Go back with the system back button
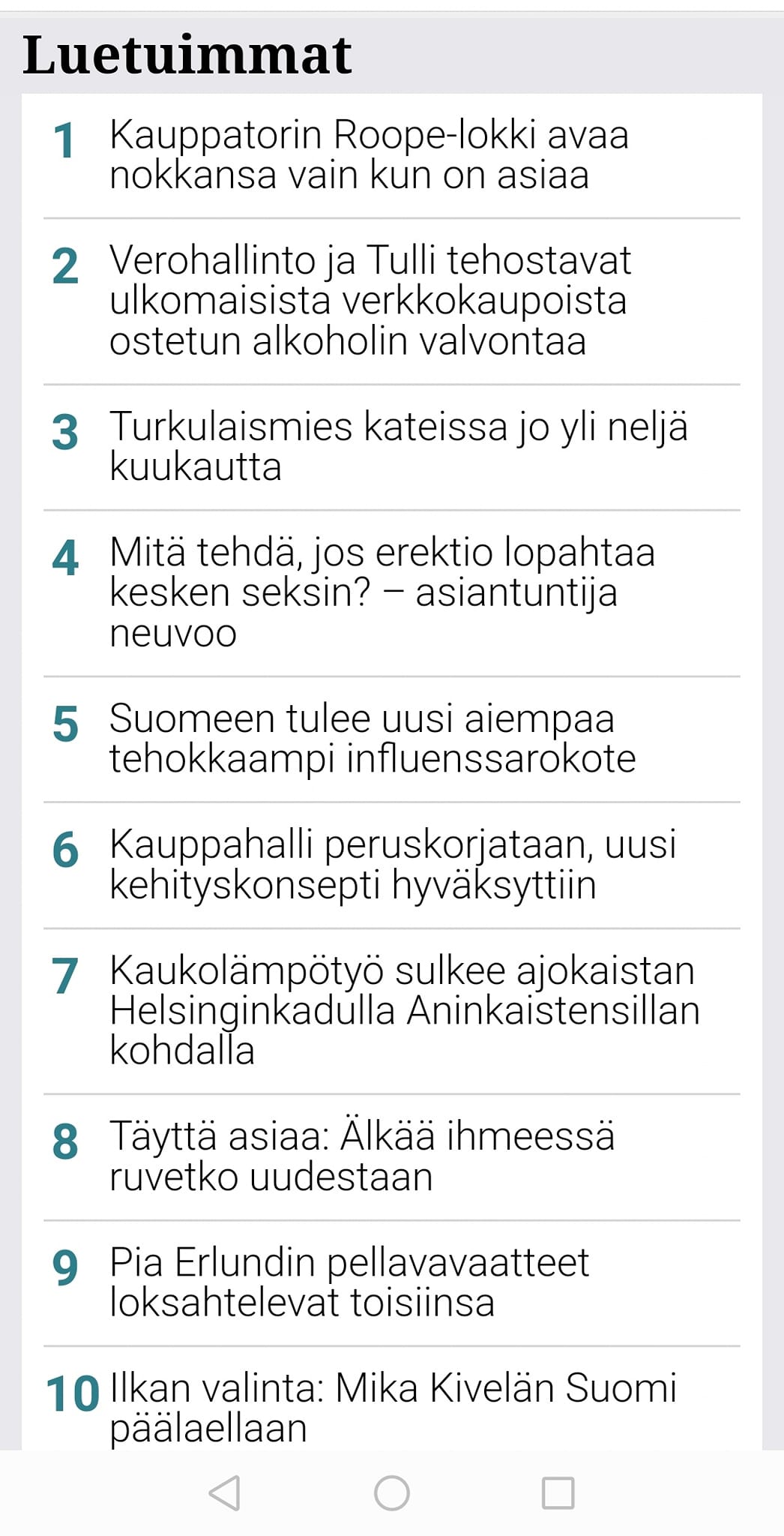Image resolution: width=784 pixels, height=1536 pixels. click(224, 1492)
